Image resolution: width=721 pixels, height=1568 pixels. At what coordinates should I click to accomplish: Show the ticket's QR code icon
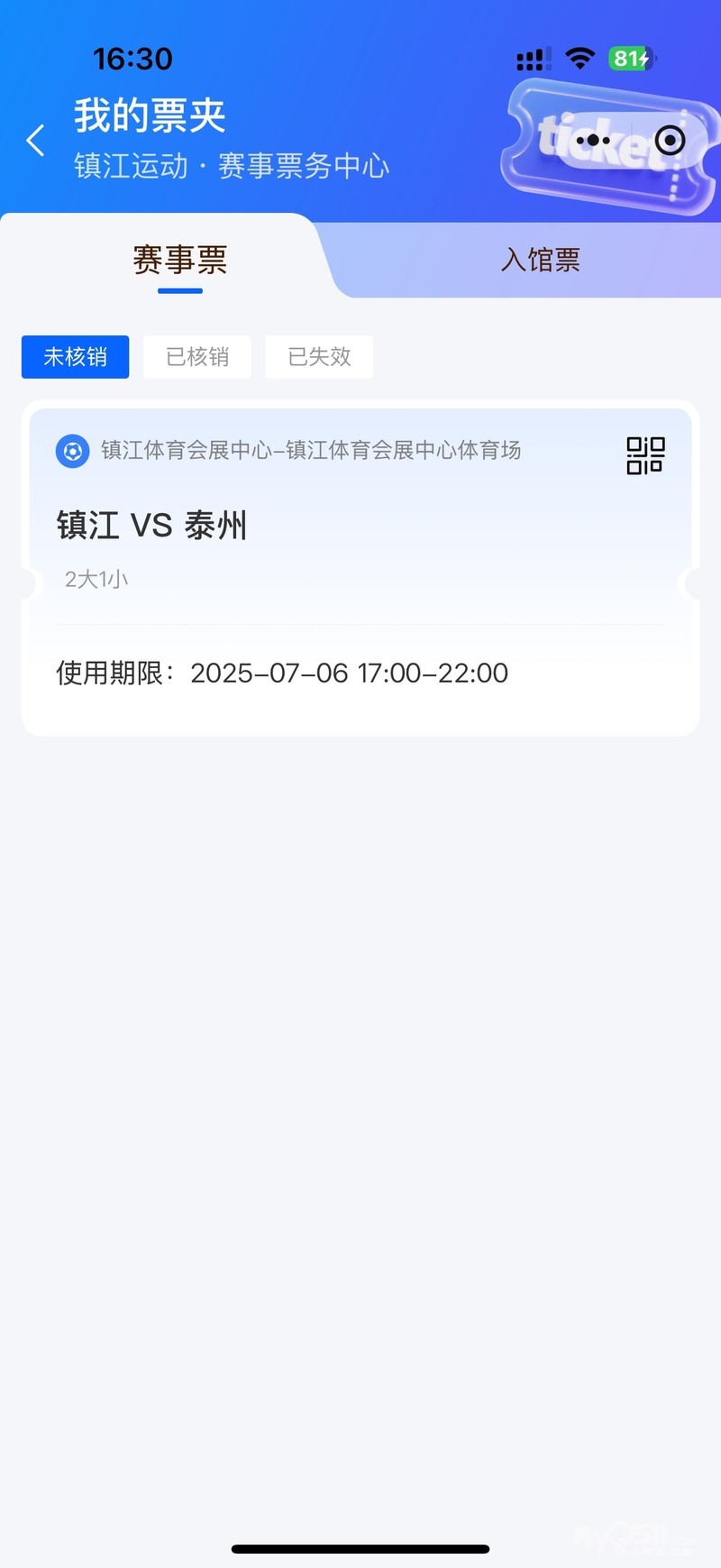[x=645, y=455]
